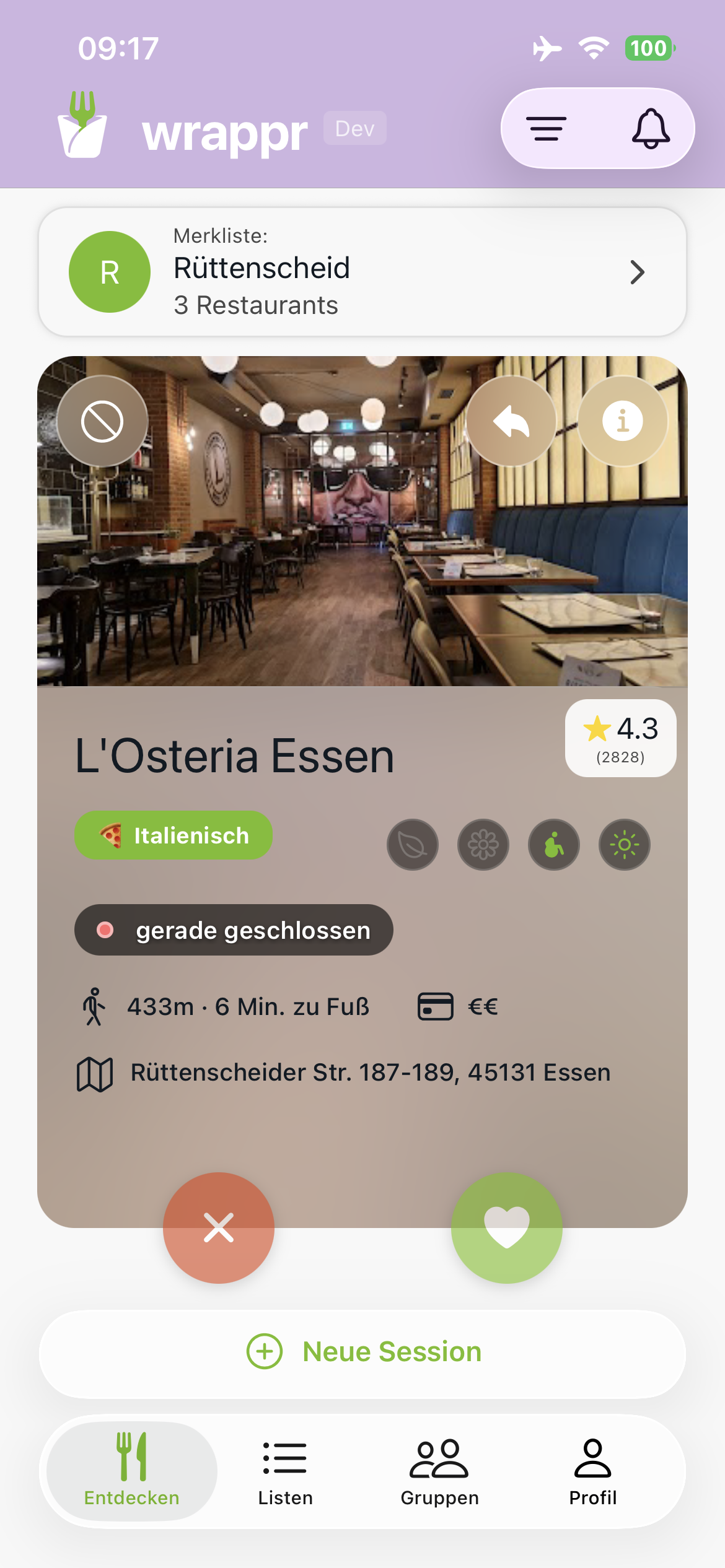Toggle the vegetarian flower attribute

click(x=483, y=844)
